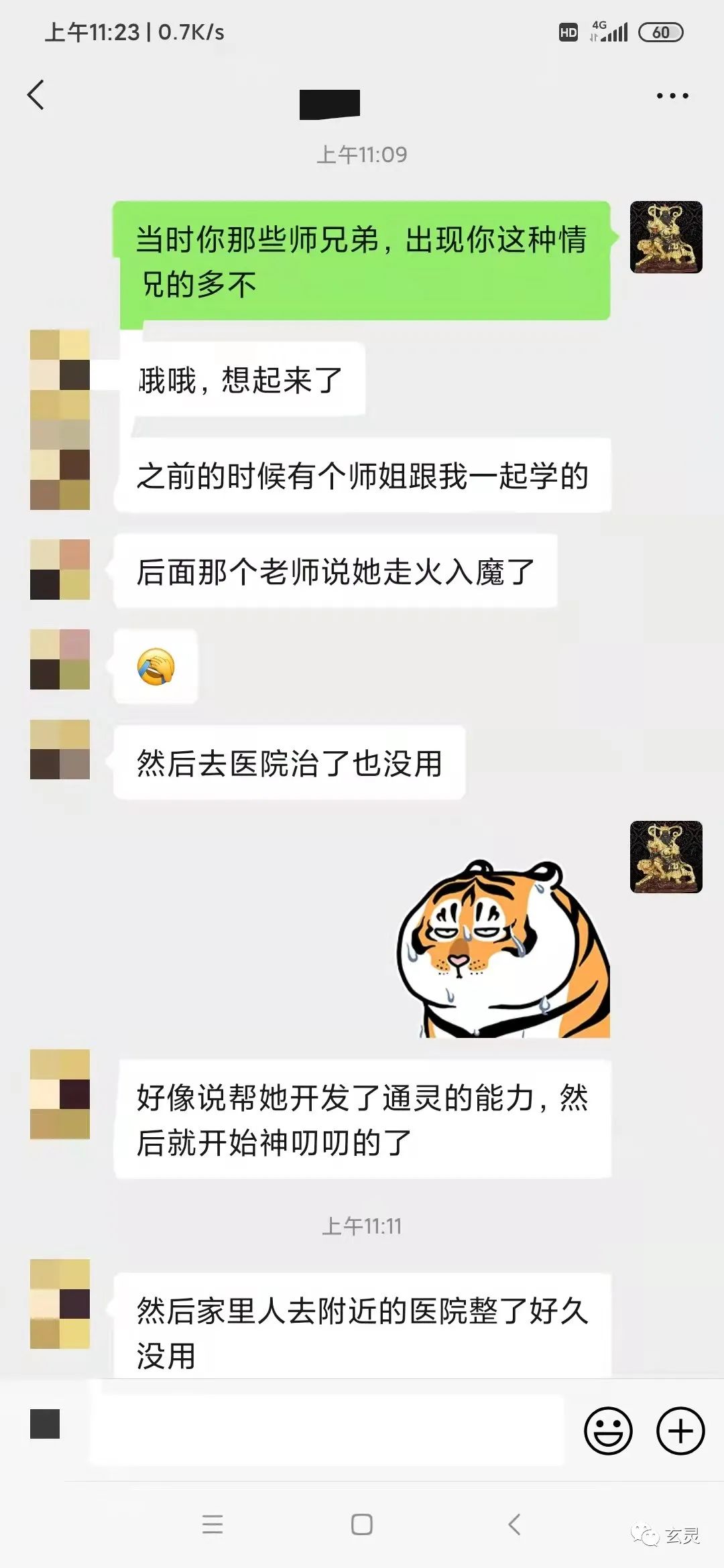The image size is (724, 1568).
Task: Open my avatar next to the green message
Action: pos(666,237)
